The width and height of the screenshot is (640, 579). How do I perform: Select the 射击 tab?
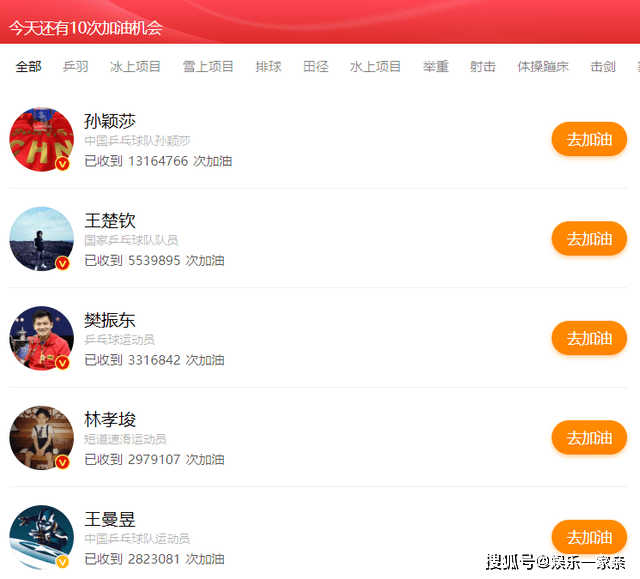(x=482, y=67)
